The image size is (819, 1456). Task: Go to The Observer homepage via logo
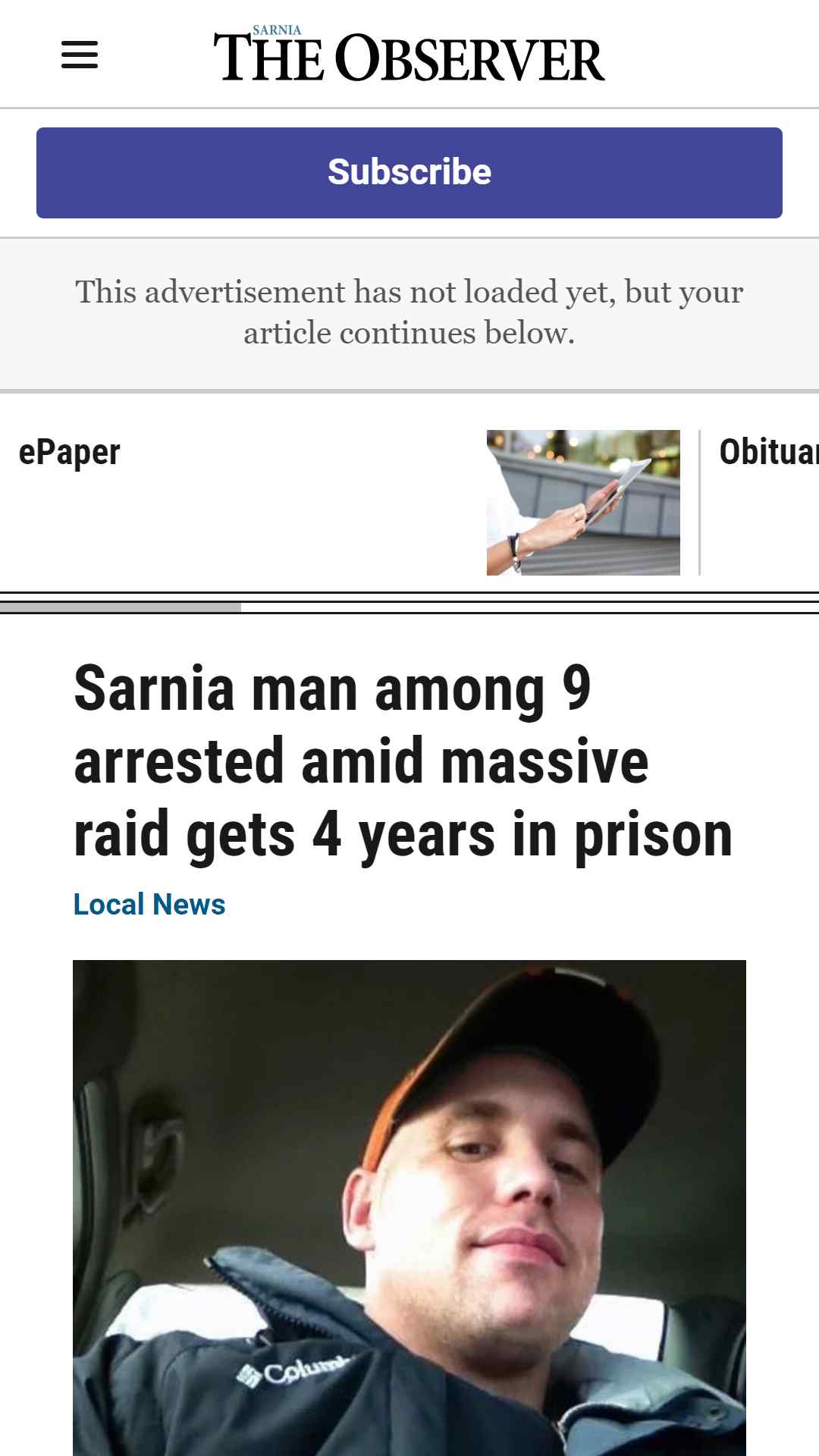point(409,55)
